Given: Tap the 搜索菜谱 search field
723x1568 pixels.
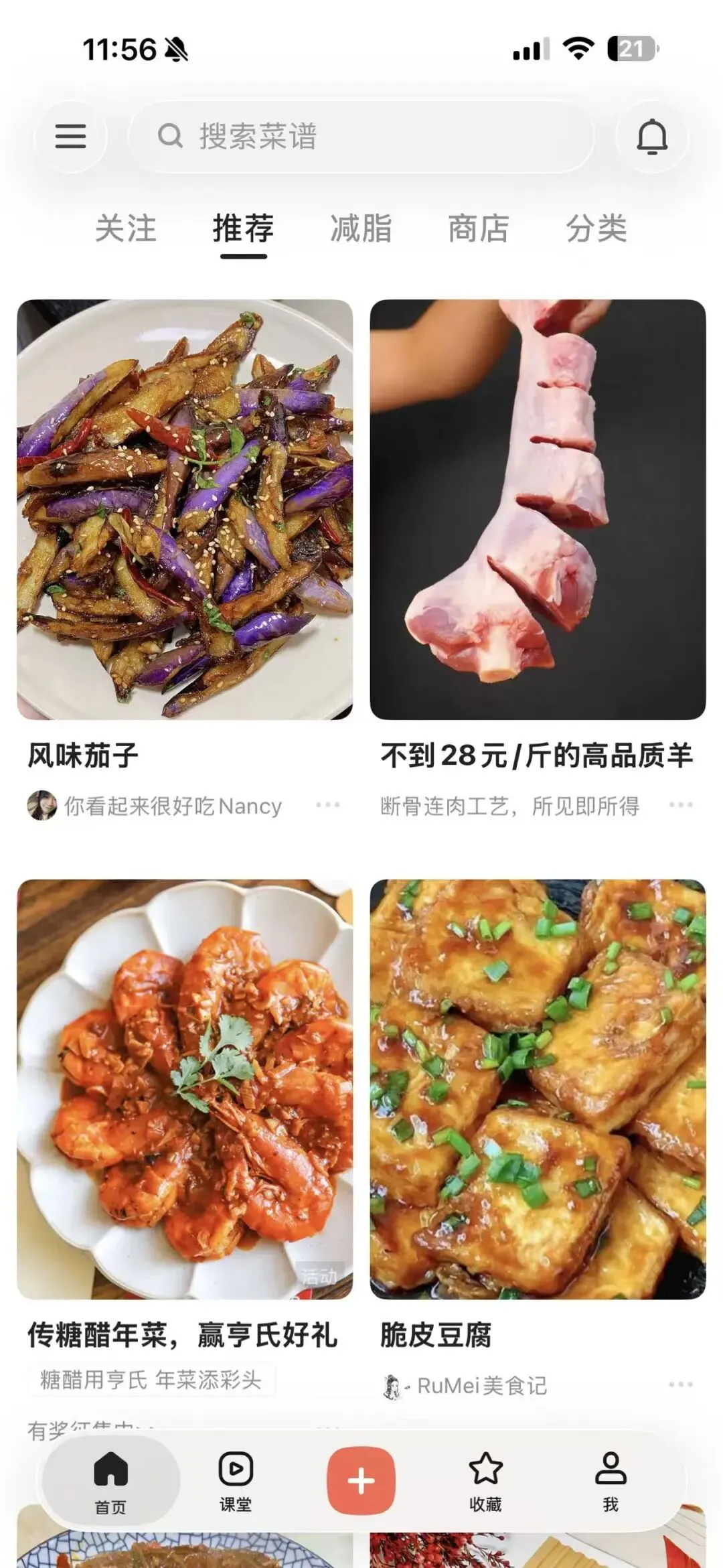Looking at the screenshot, I should click(x=361, y=137).
